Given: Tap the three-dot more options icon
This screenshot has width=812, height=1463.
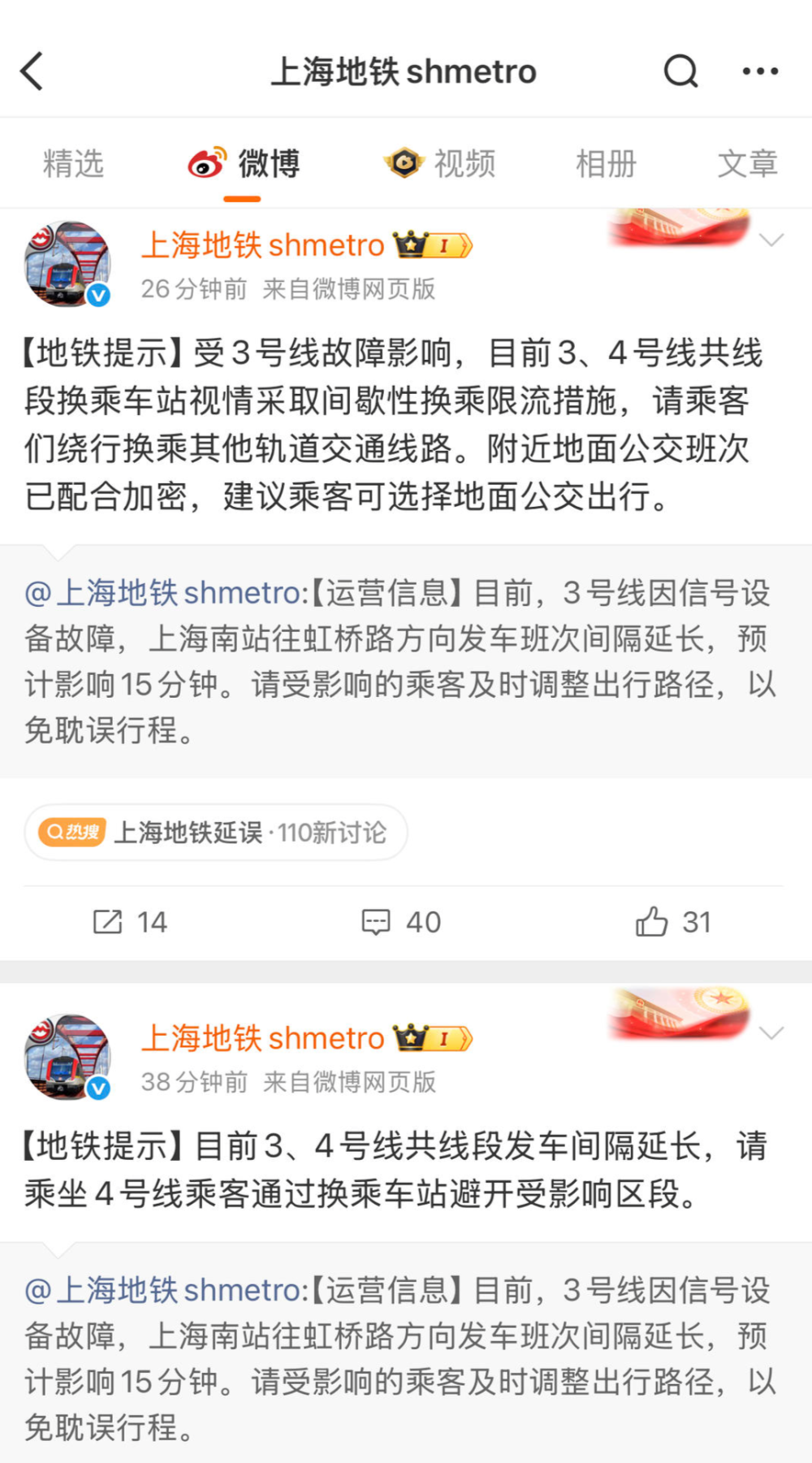Looking at the screenshot, I should pos(760,71).
